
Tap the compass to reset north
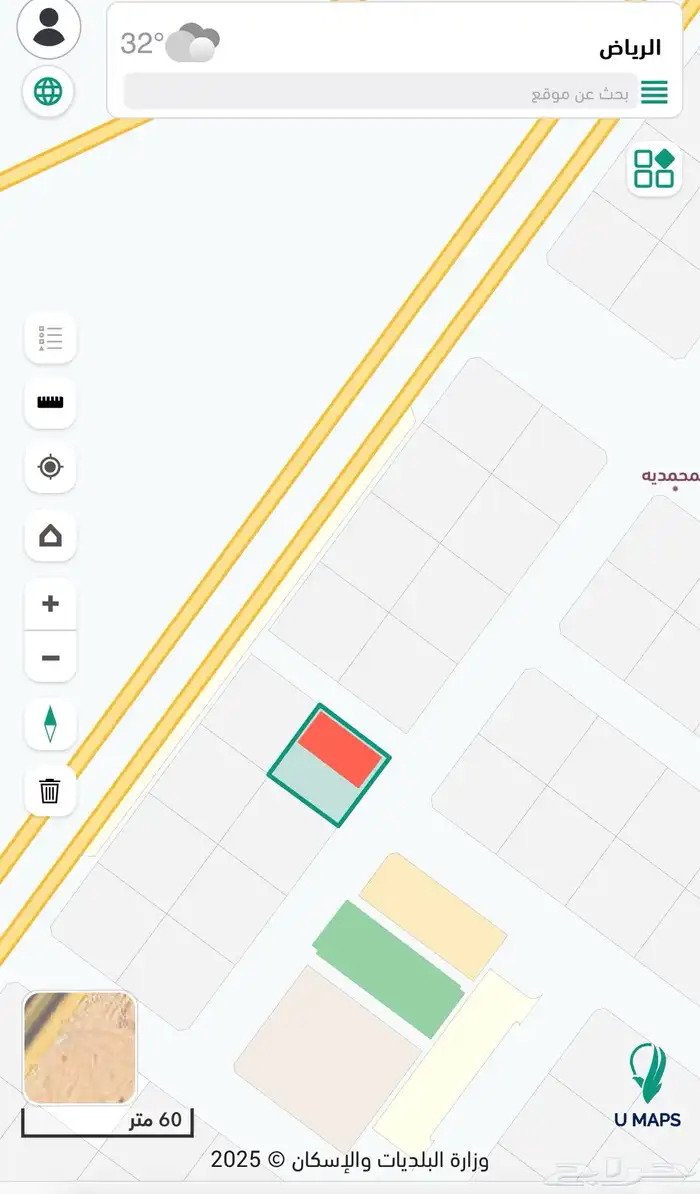pos(50,723)
